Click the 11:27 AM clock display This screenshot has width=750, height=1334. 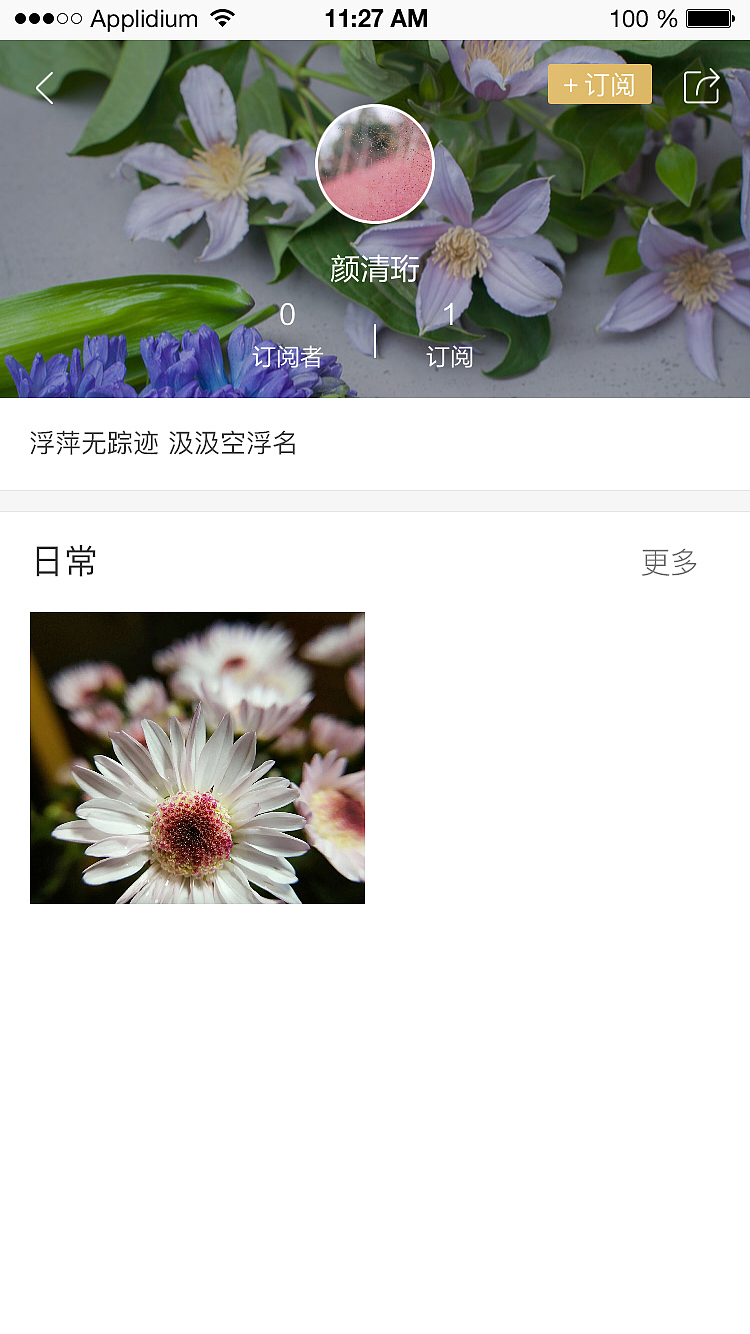pyautogui.click(x=375, y=17)
